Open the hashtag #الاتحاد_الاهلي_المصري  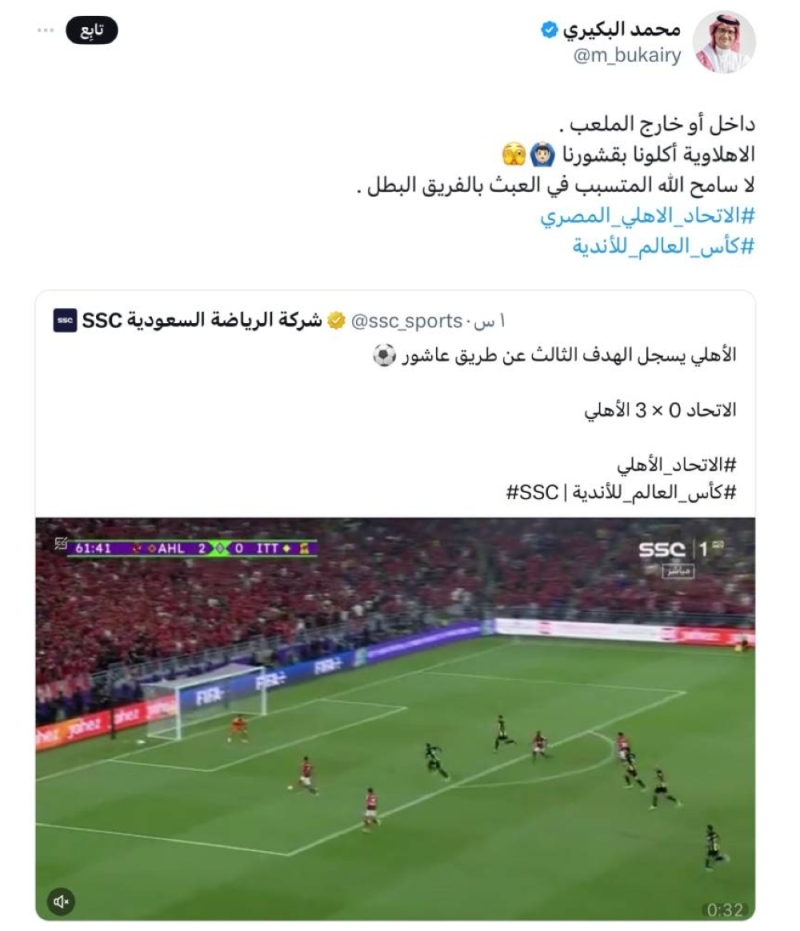point(647,217)
